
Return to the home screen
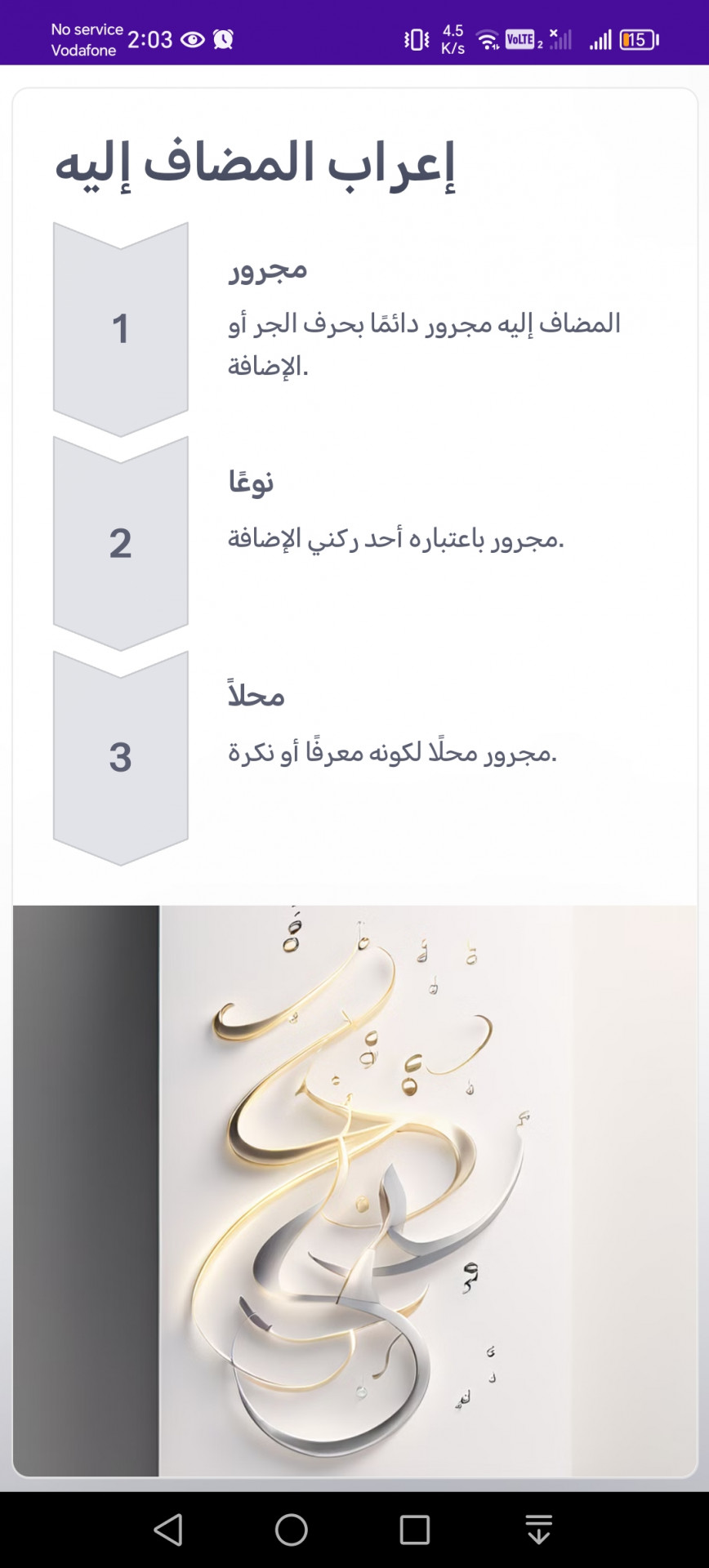coord(292,1530)
